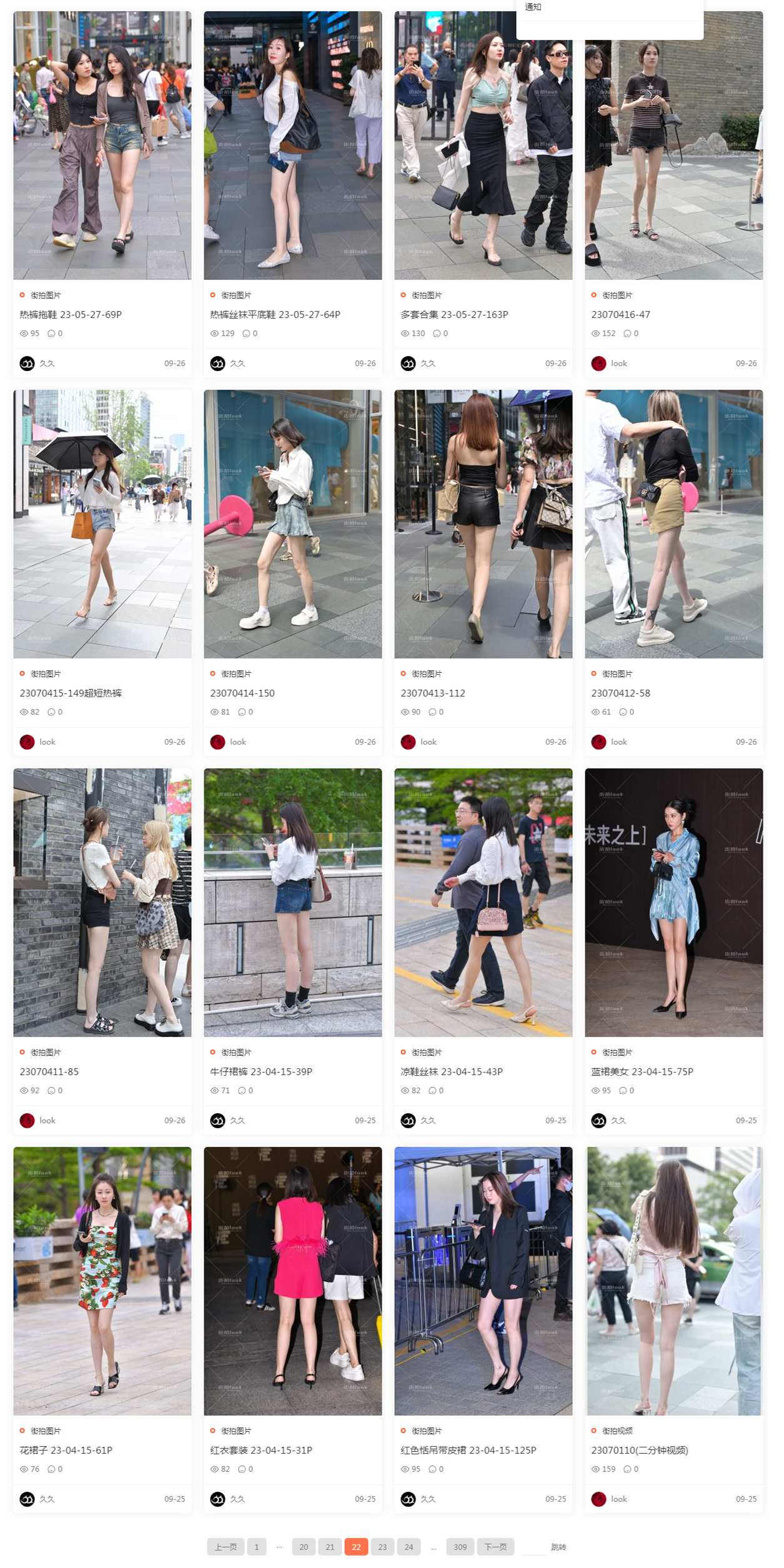
Task: Go to the previous page 上一页
Action: coord(226,1547)
